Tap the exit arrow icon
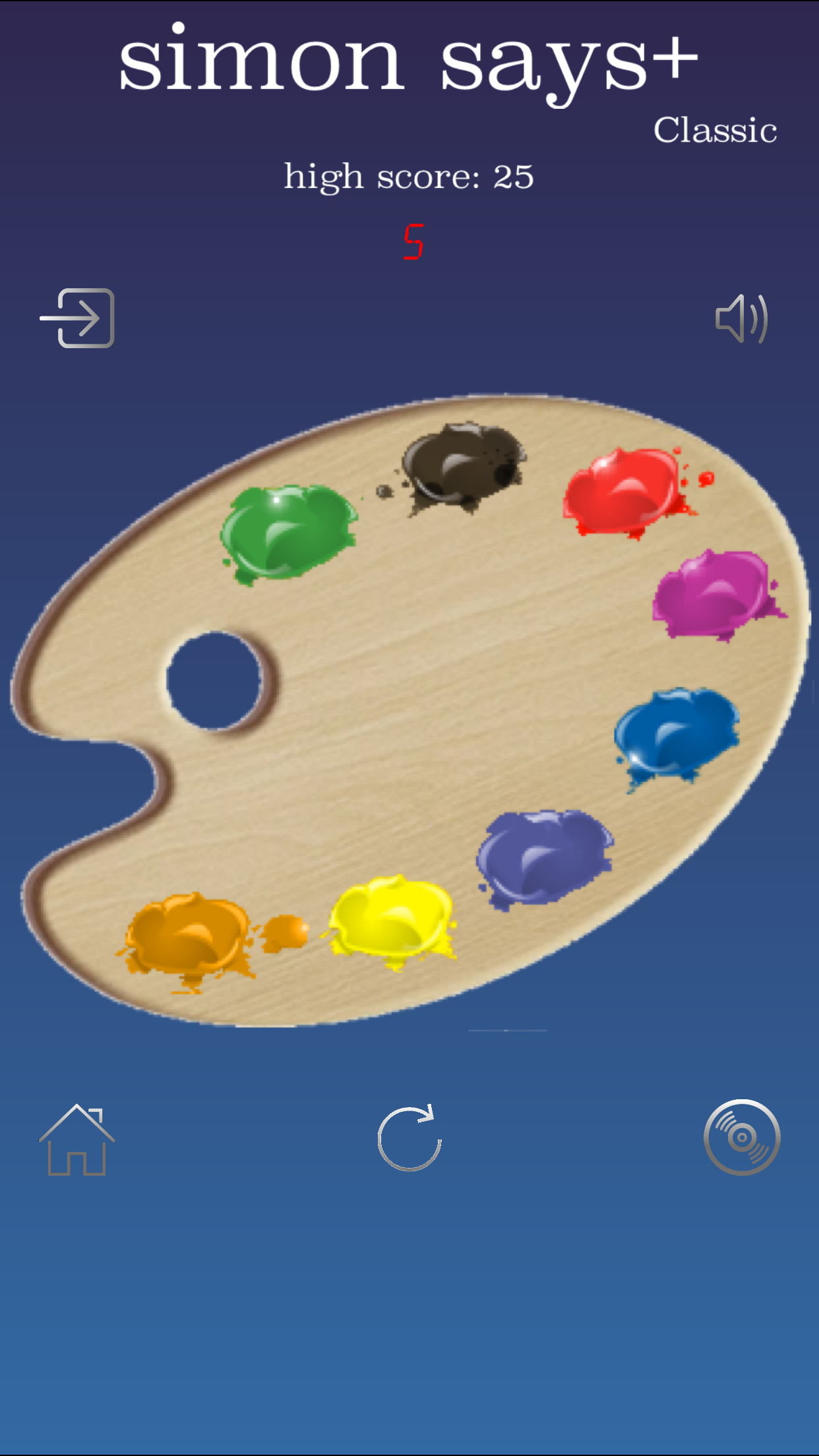The width and height of the screenshot is (819, 1456). coord(77,318)
